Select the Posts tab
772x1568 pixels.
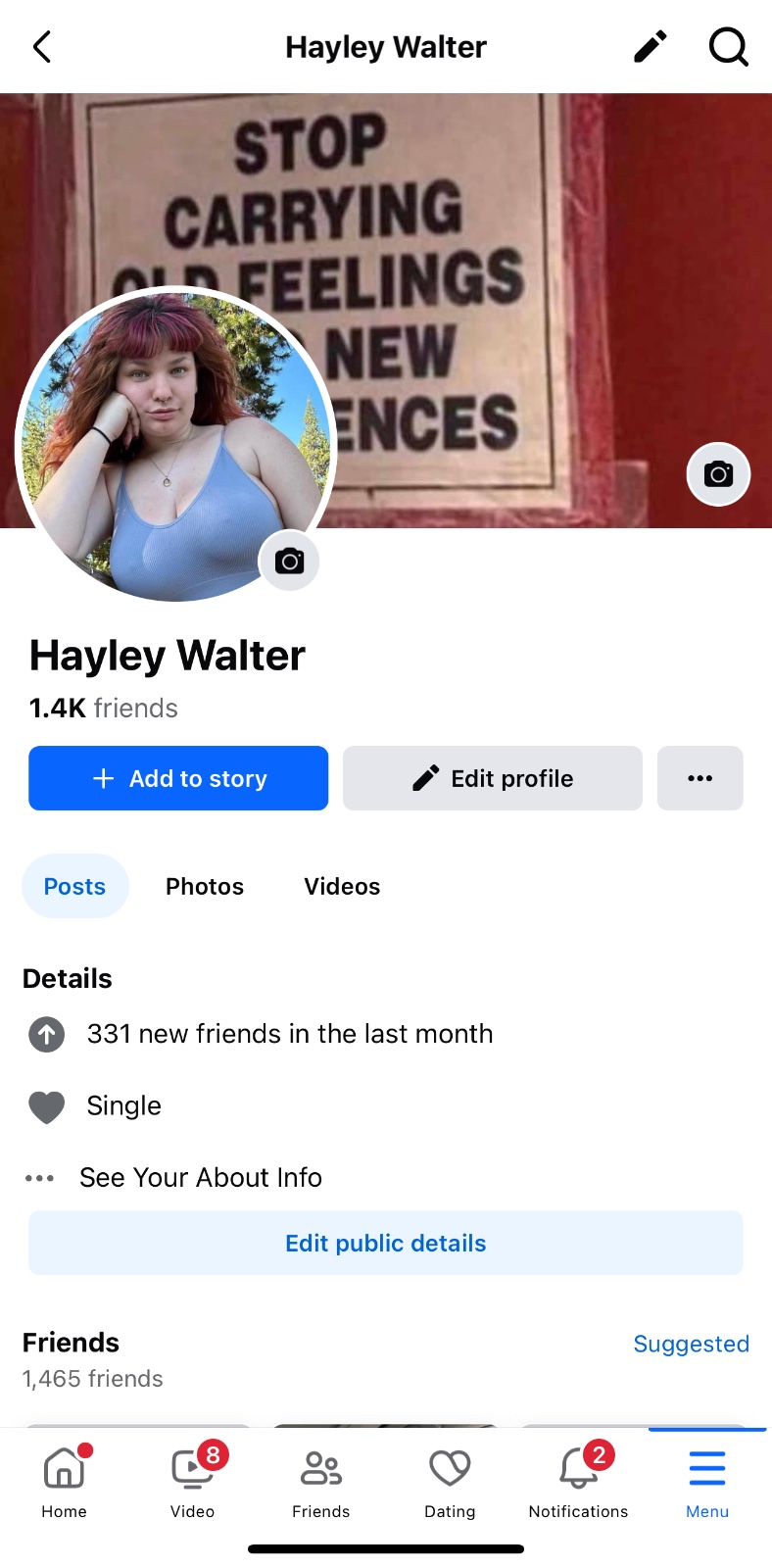click(74, 886)
